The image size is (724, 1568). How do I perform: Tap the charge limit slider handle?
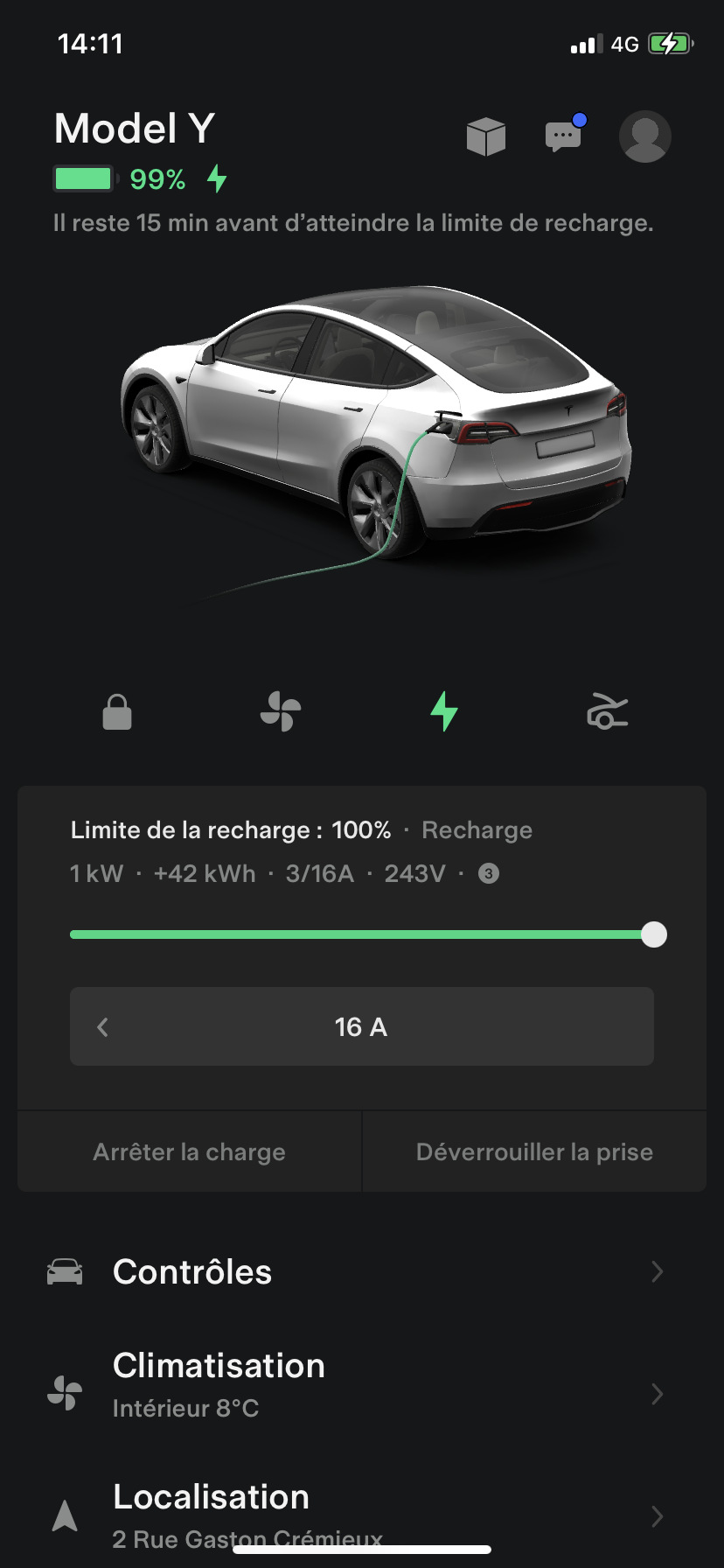tap(653, 934)
